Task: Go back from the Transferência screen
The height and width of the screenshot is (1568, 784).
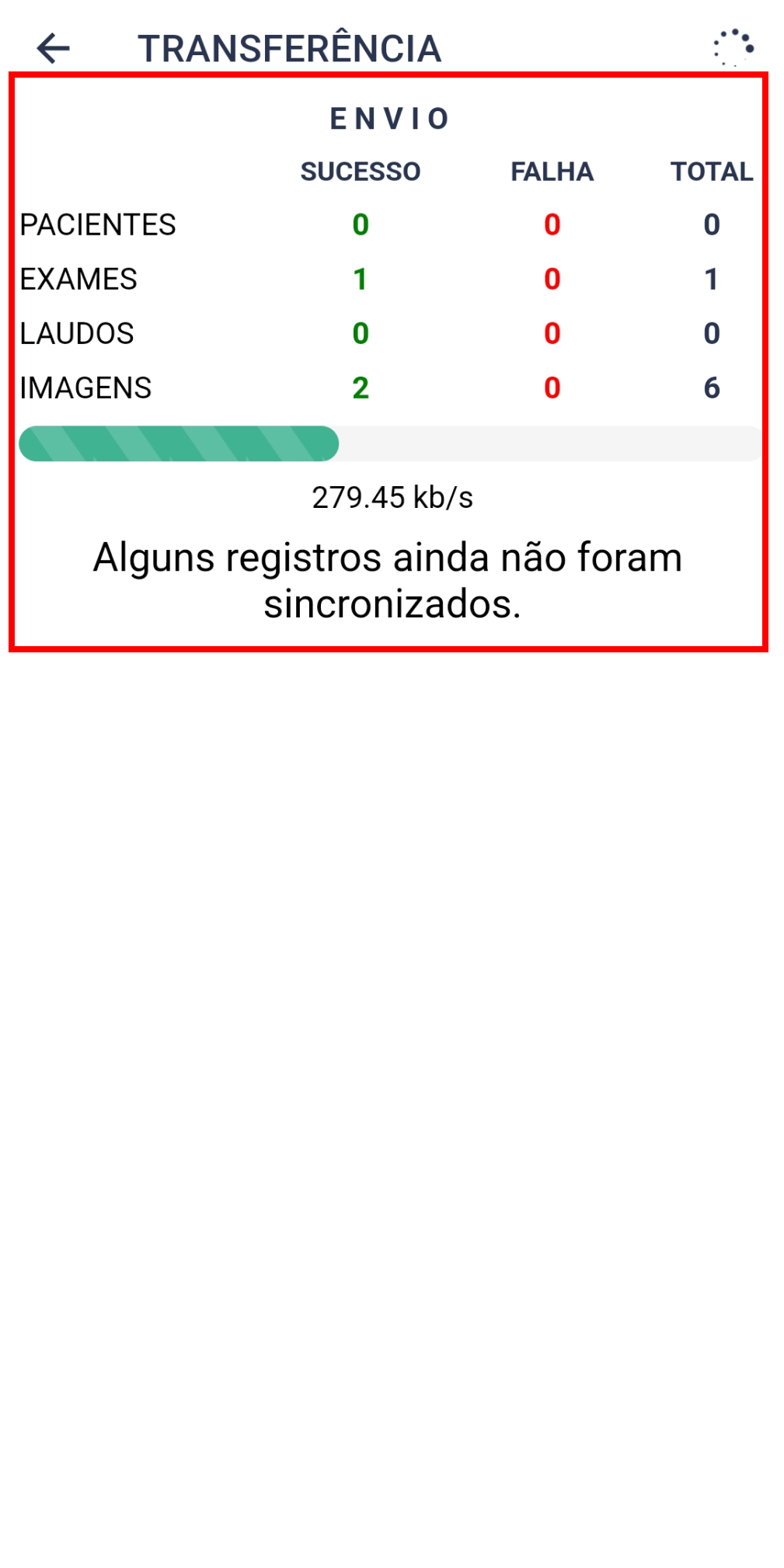Action: click(x=54, y=48)
